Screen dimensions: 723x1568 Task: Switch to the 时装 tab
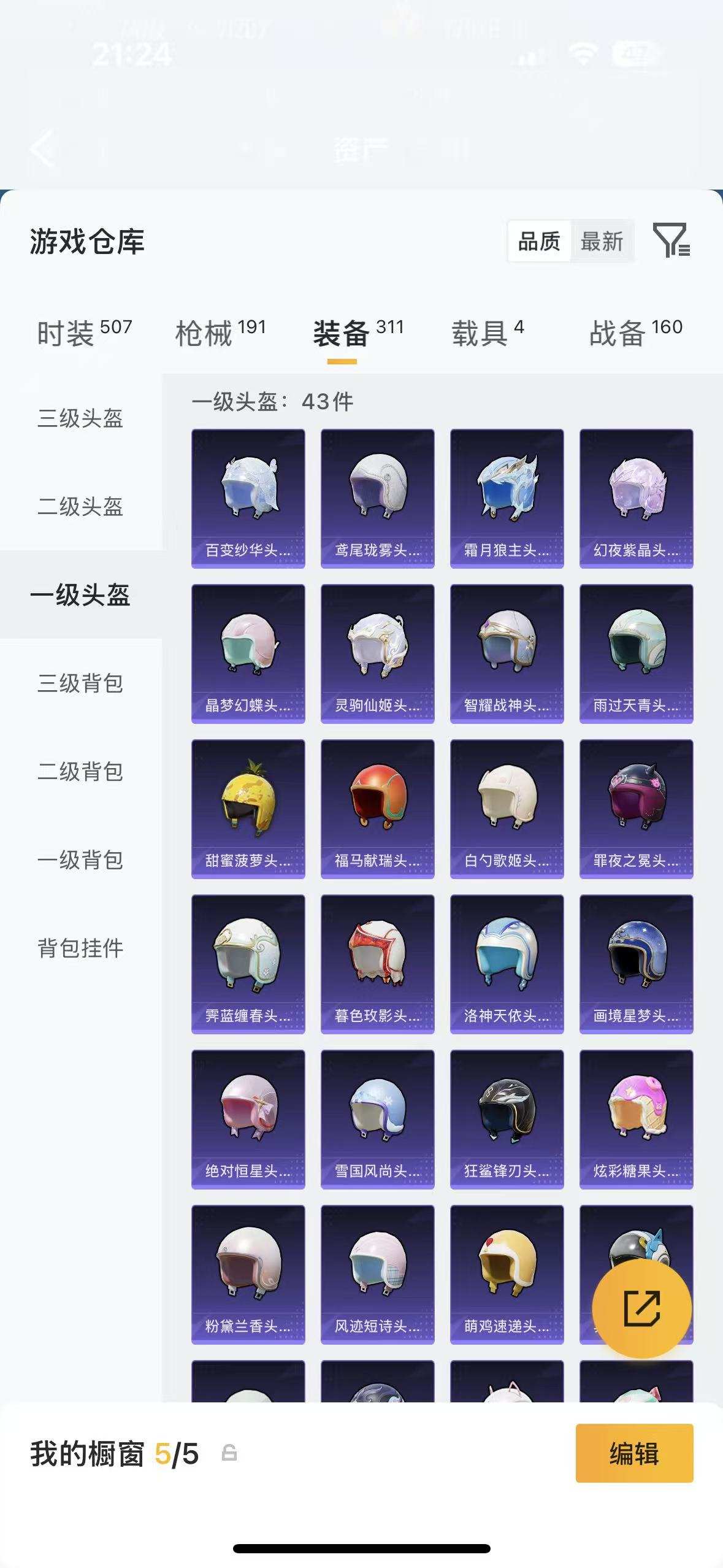[84, 333]
